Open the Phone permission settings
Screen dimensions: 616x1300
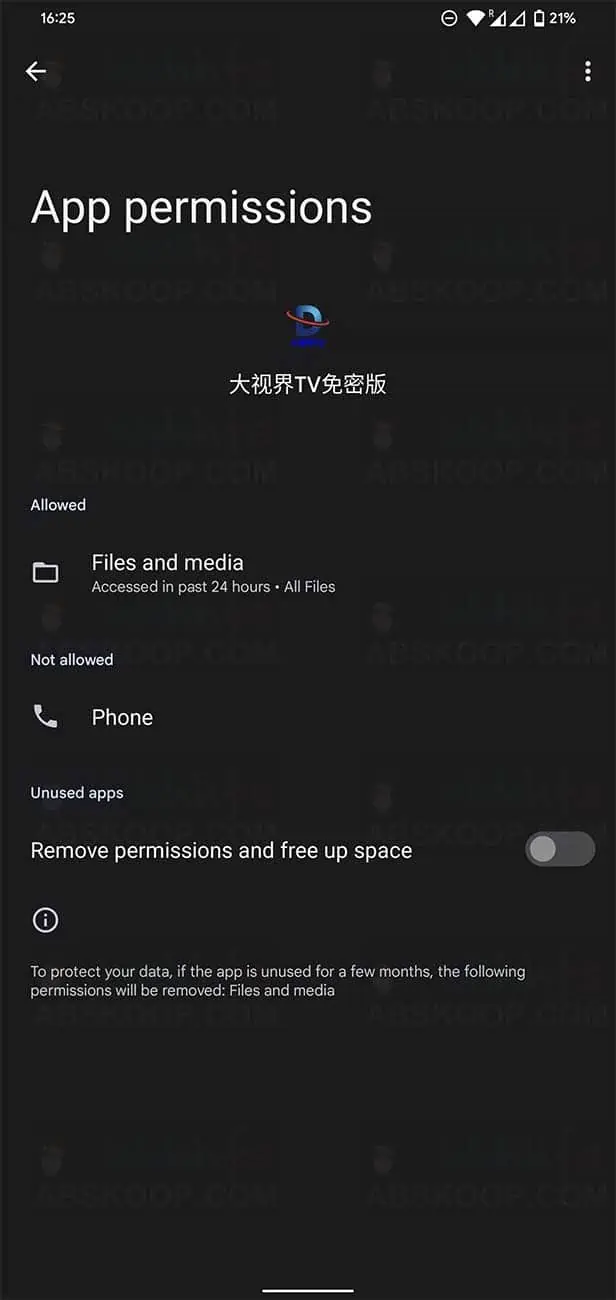click(122, 717)
